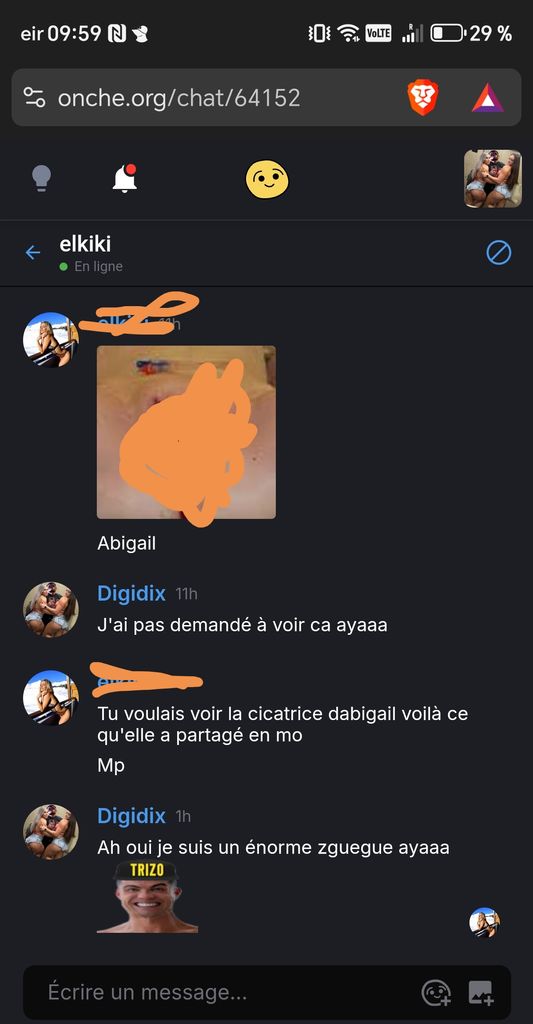Block user with the circle-slash icon
Image resolution: width=533 pixels, height=1024 pixels.
499,253
